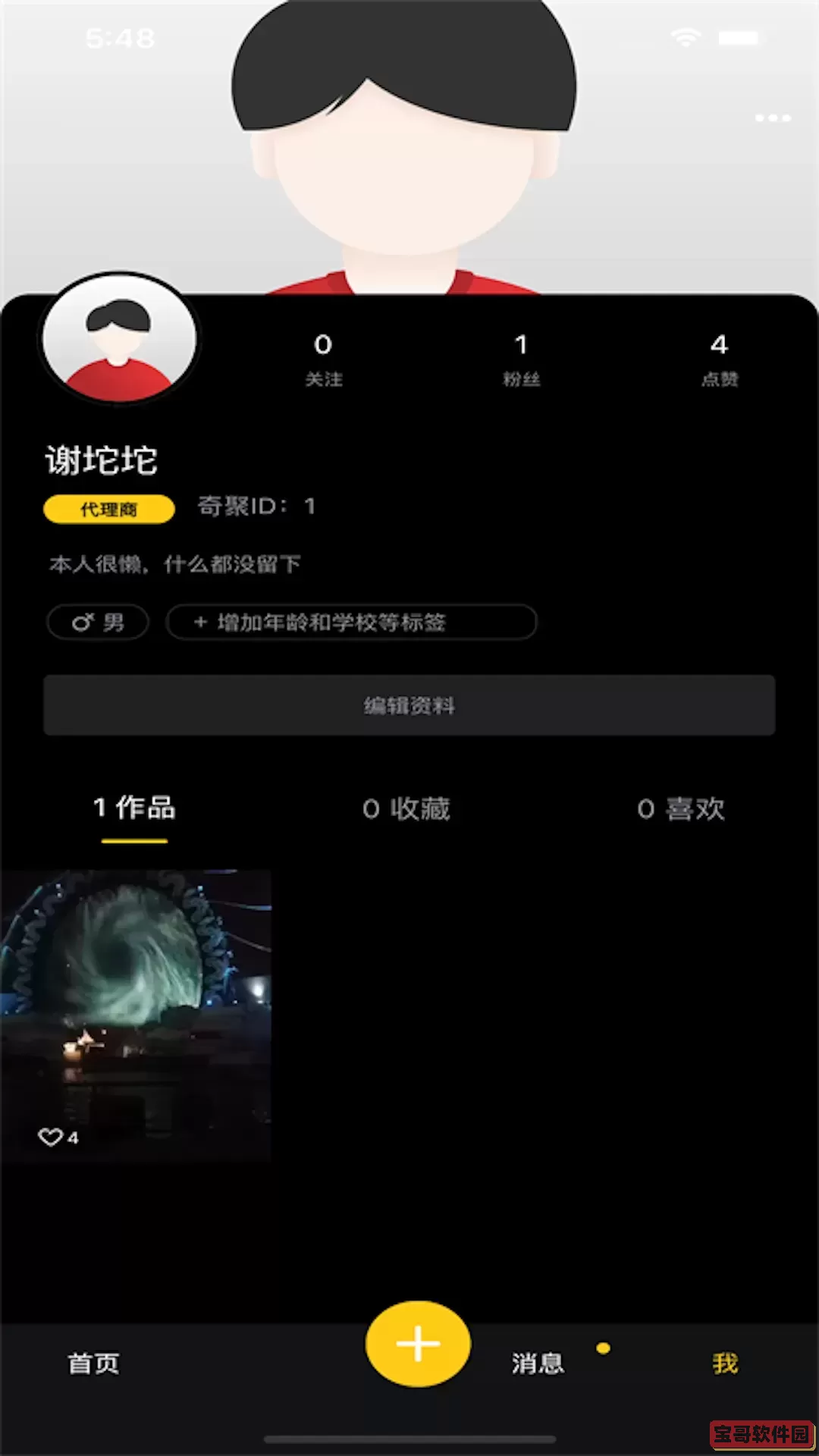This screenshot has height=1456, width=819.
Task: Tap the profile avatar picture
Action: point(119,342)
